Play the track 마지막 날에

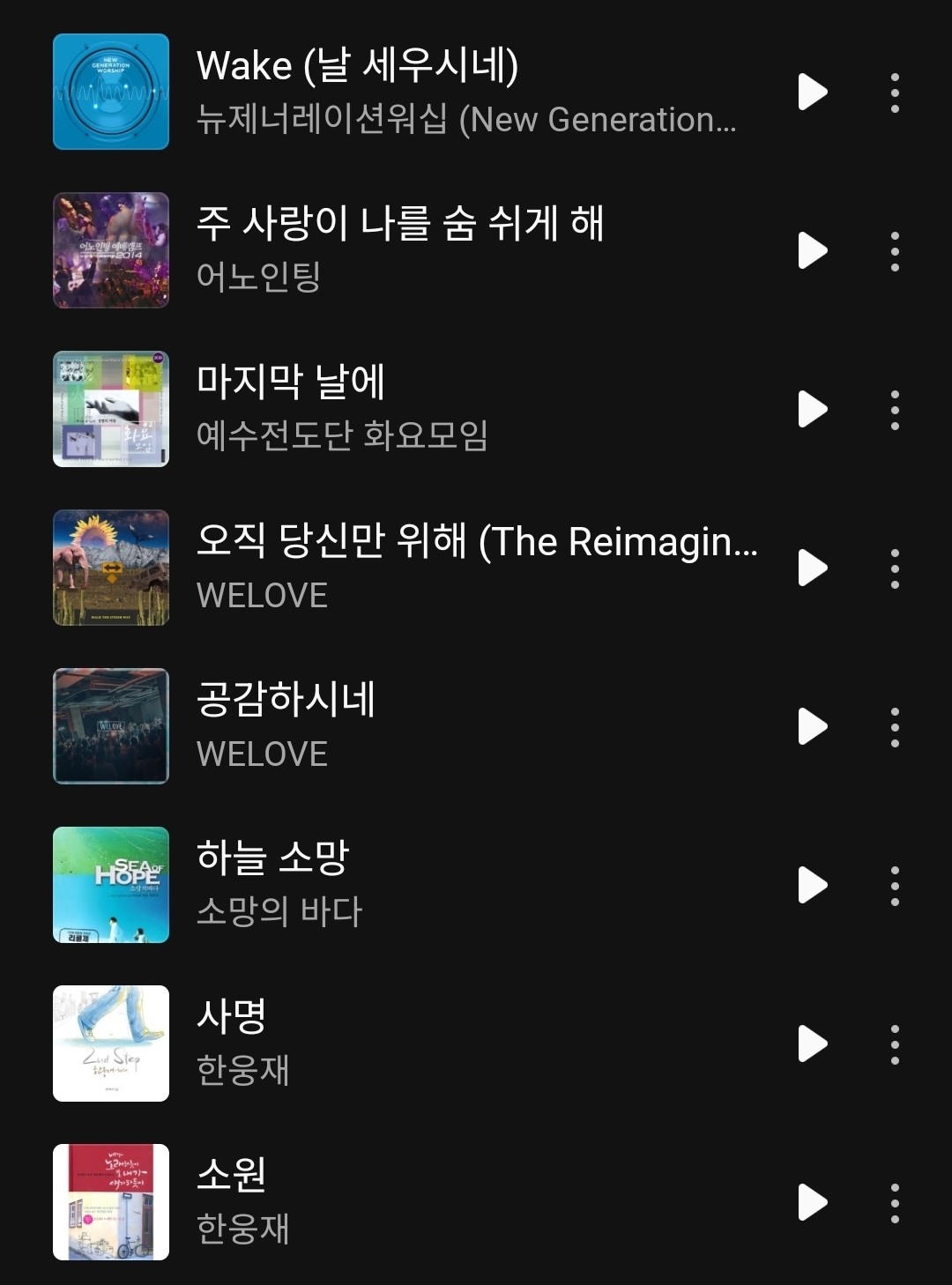pos(812,409)
